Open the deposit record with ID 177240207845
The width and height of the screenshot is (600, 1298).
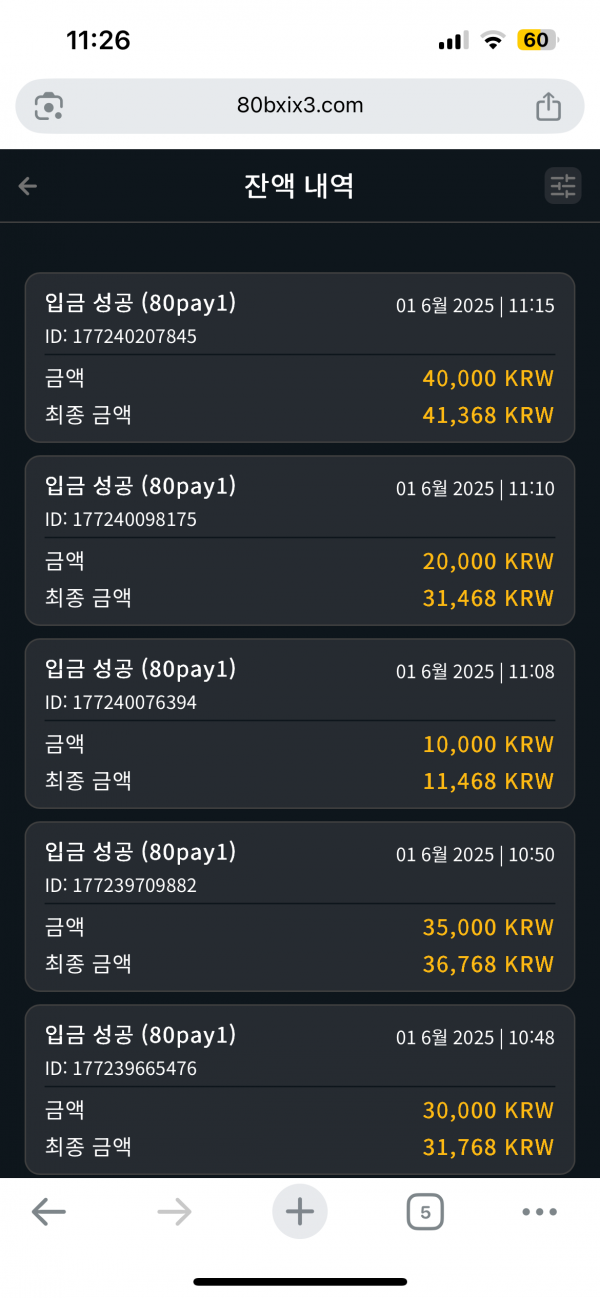[x=300, y=358]
